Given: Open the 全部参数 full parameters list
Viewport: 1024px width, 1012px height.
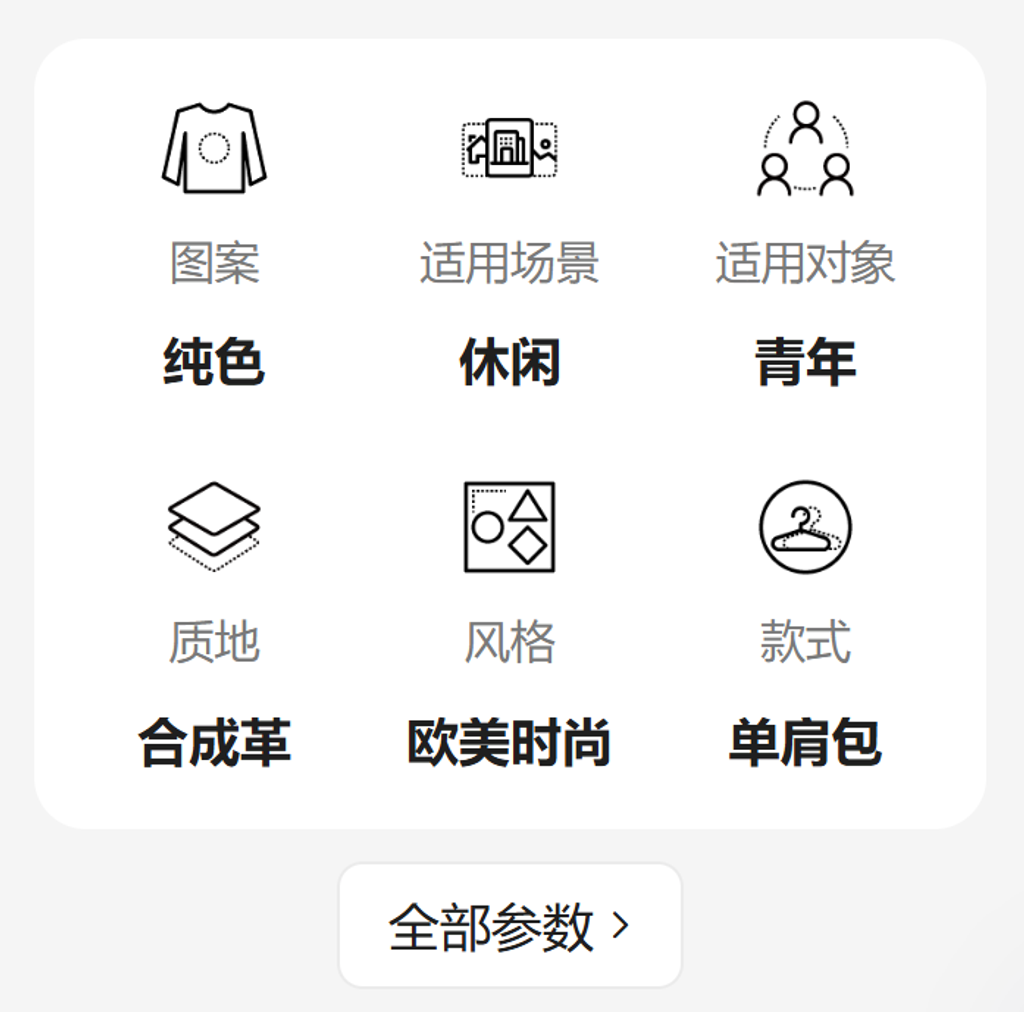Looking at the screenshot, I should 510,926.
